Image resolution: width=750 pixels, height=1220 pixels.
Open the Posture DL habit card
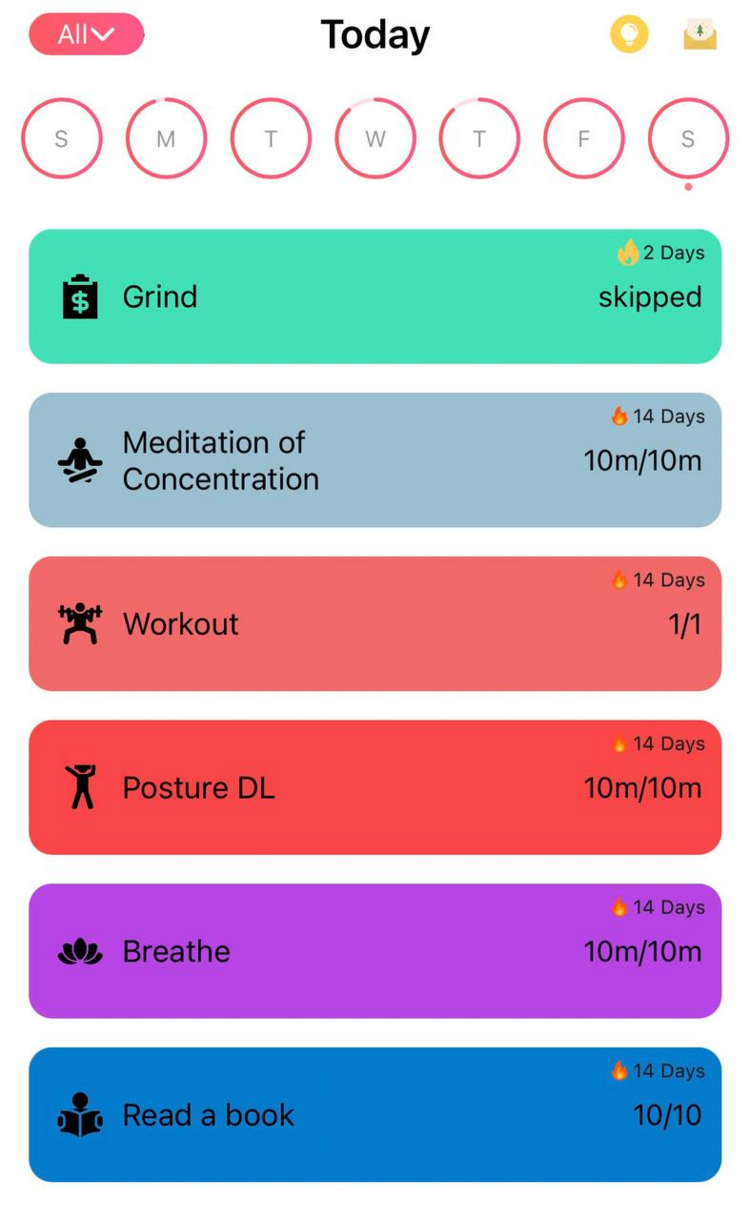click(375, 787)
